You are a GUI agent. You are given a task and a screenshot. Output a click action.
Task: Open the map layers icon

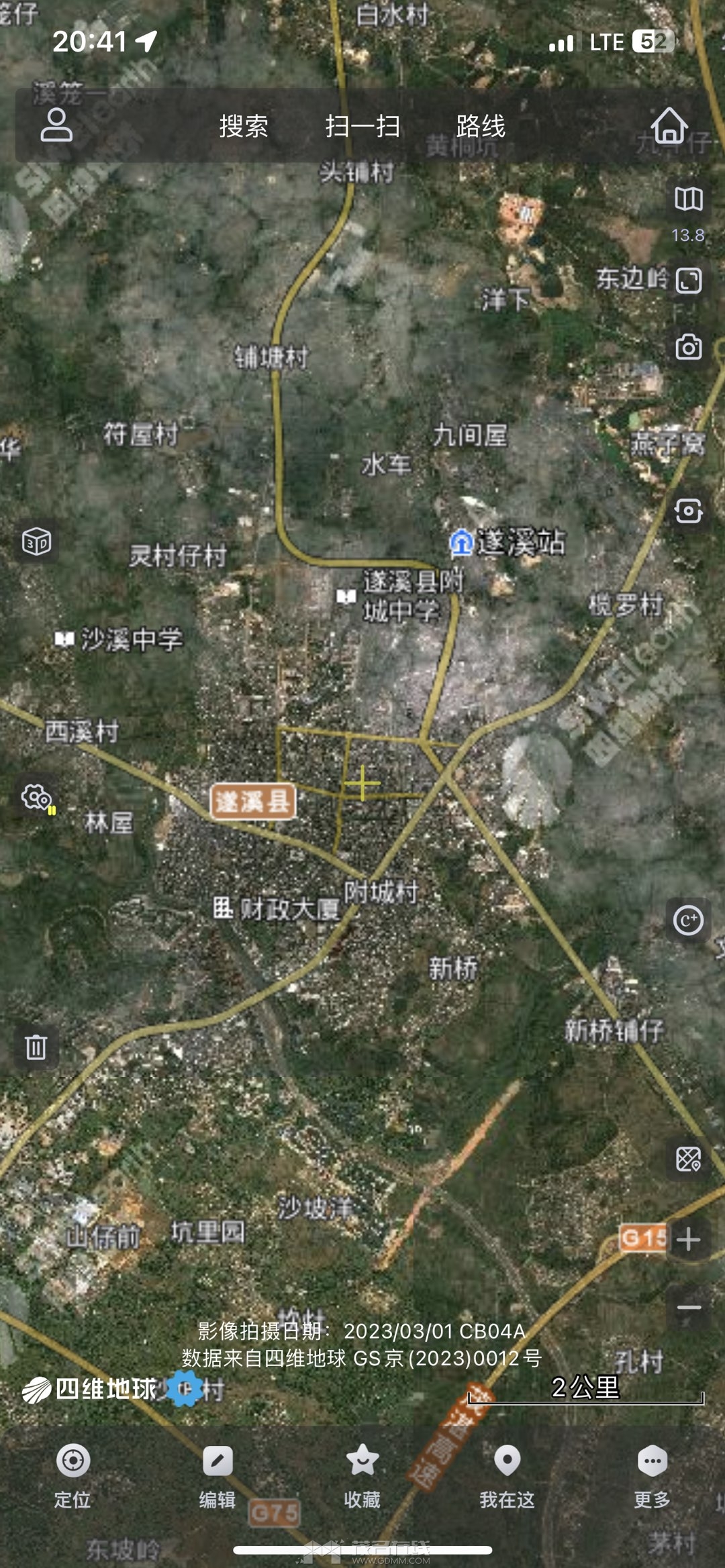click(689, 199)
